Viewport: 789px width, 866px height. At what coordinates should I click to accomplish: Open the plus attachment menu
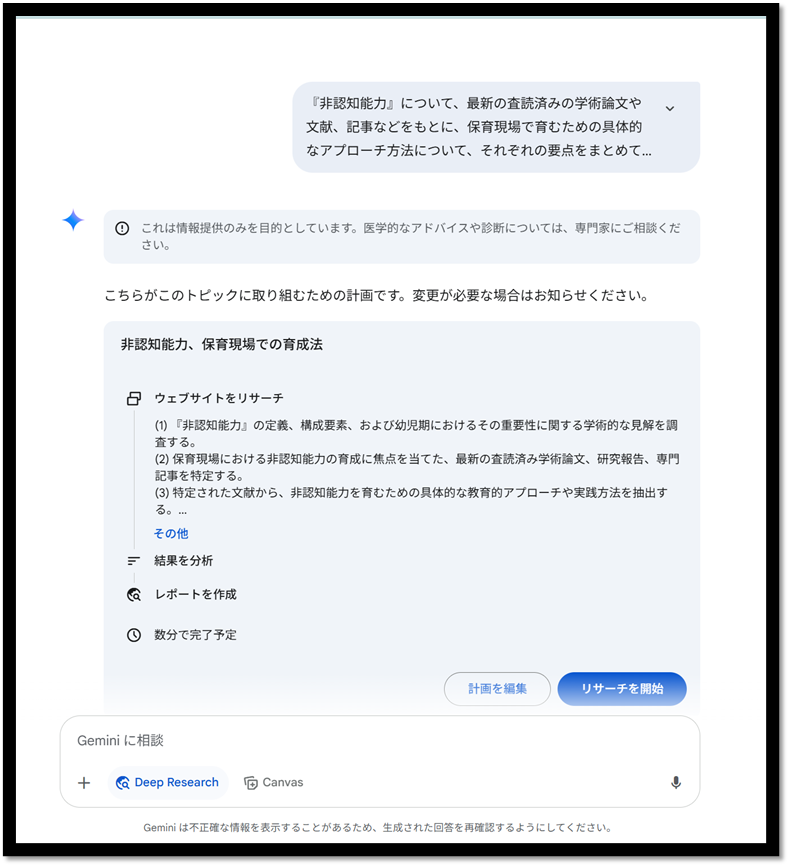(x=84, y=783)
